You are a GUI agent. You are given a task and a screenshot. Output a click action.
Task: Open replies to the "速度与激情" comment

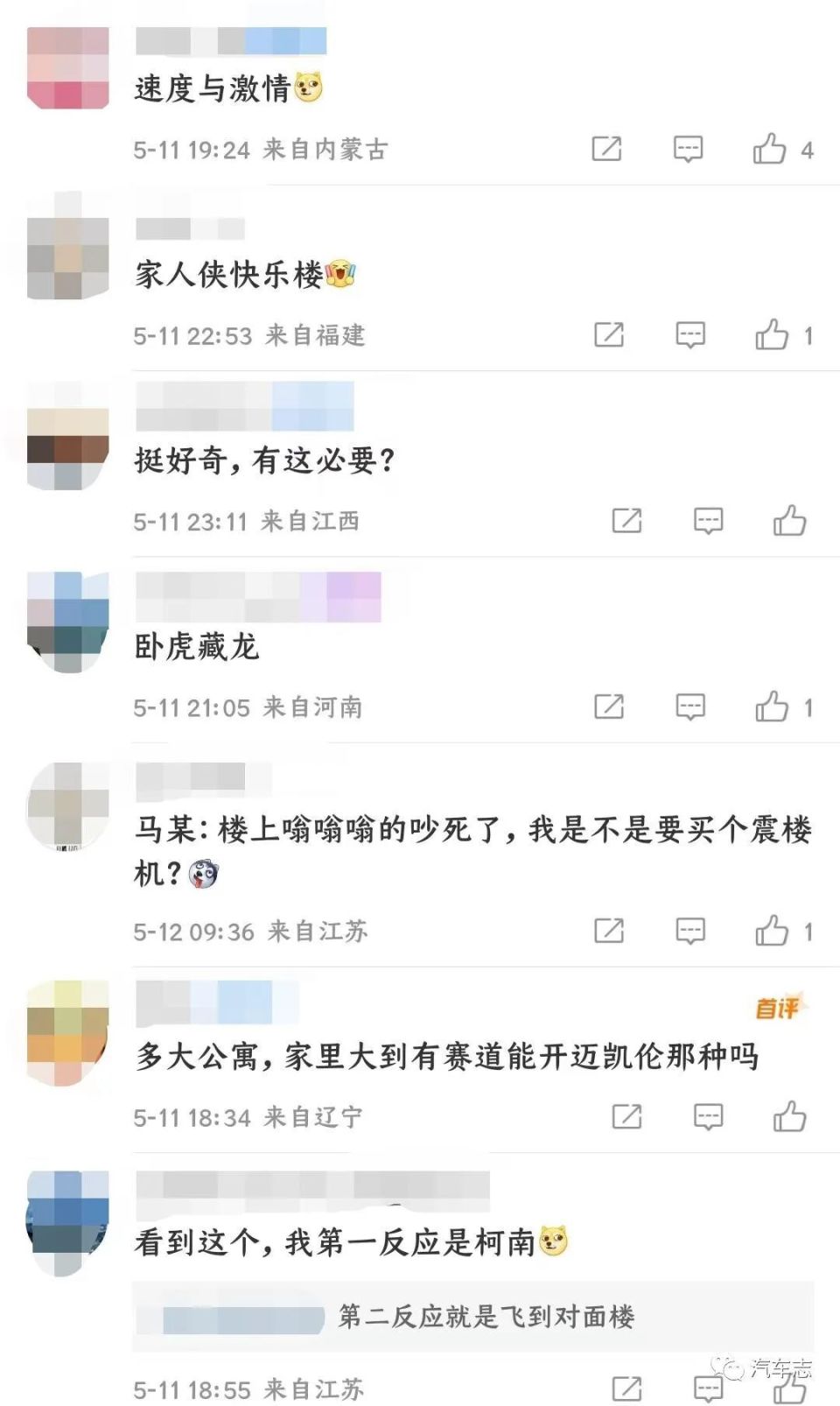click(689, 147)
